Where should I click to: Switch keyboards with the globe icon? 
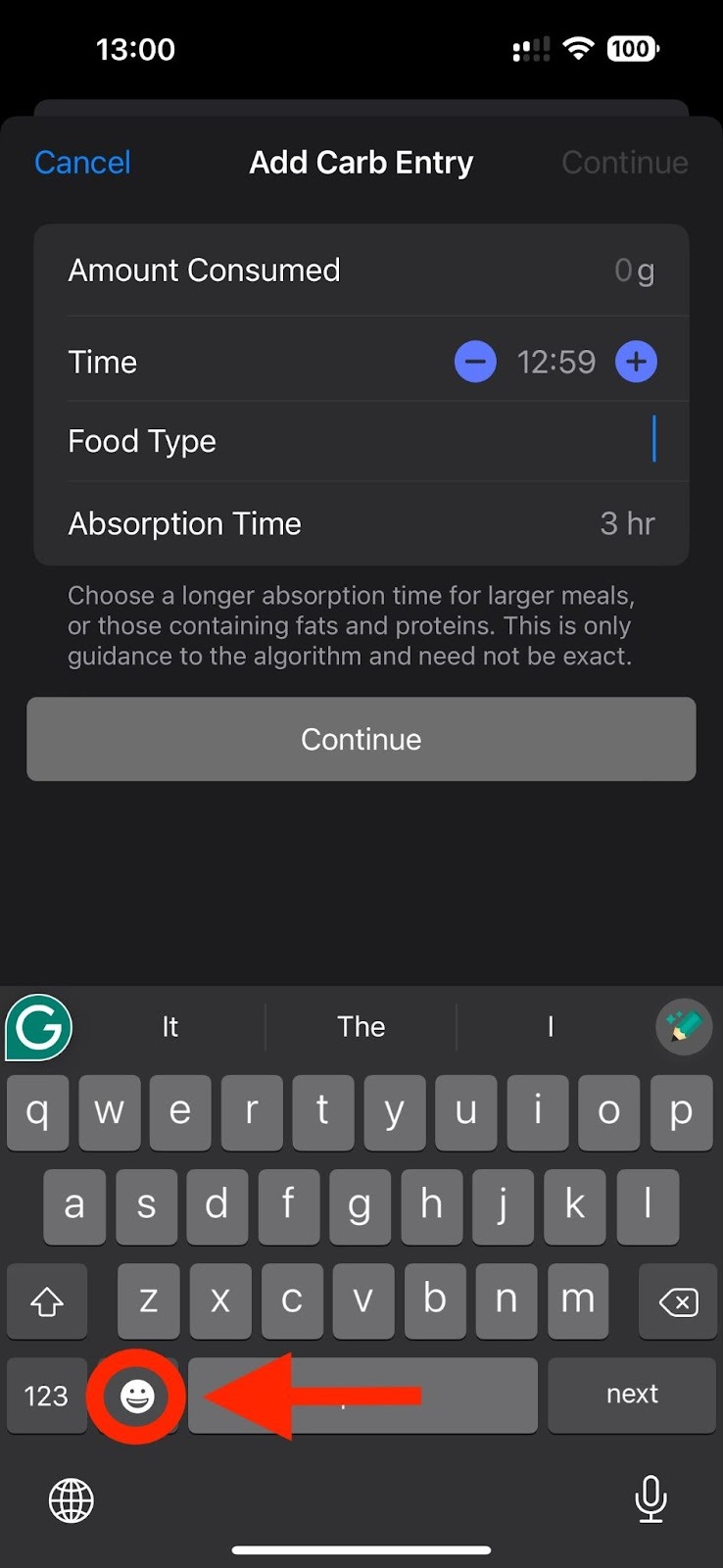click(72, 1500)
